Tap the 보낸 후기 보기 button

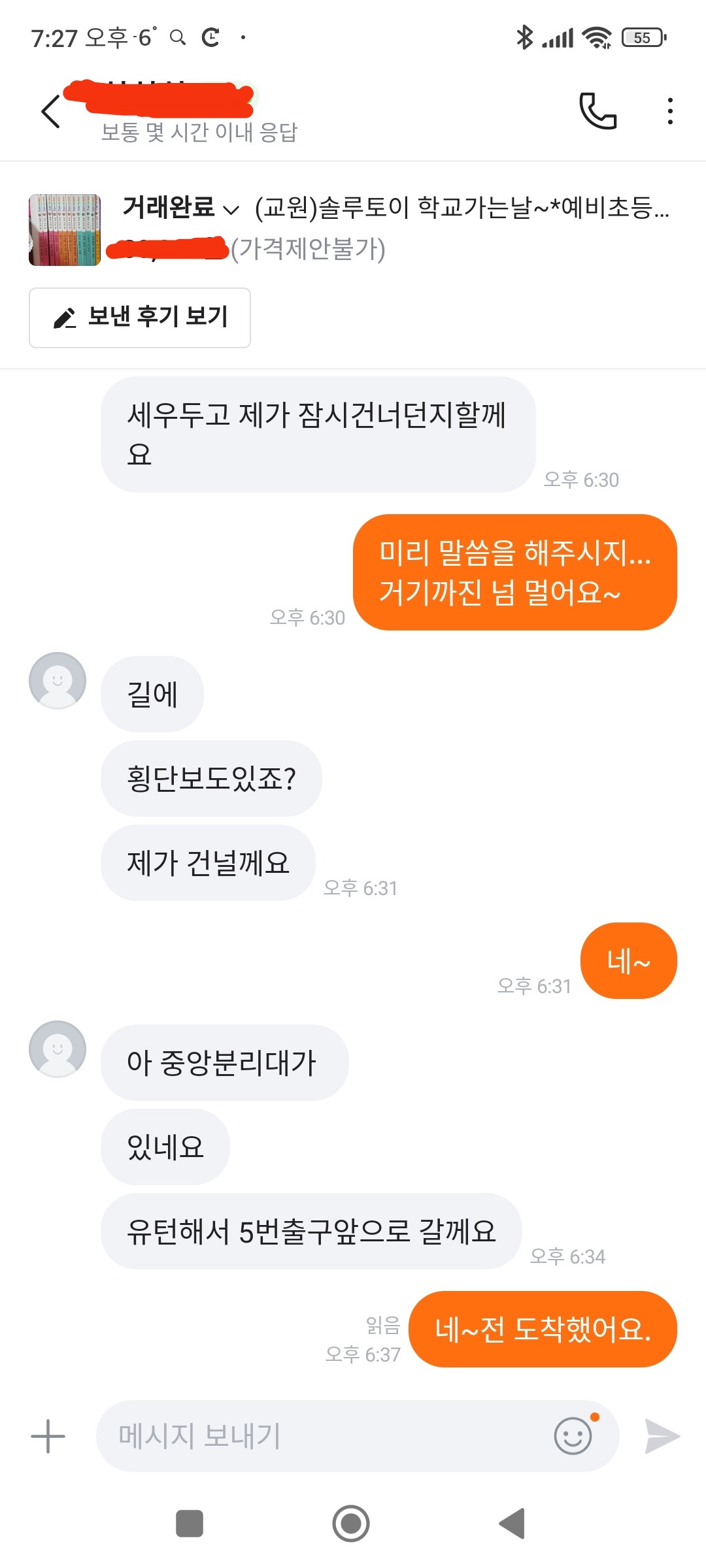[140, 318]
